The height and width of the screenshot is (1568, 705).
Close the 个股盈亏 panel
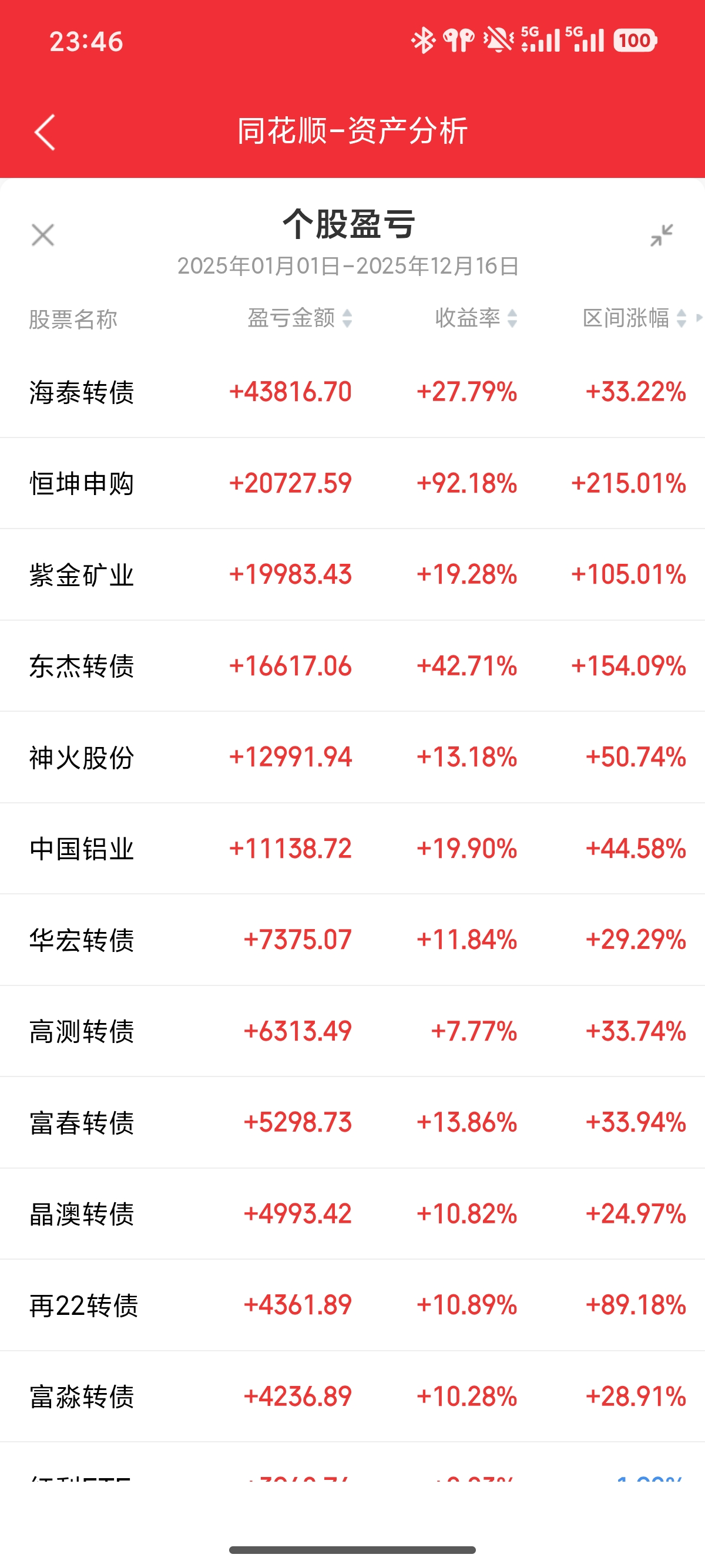(43, 235)
